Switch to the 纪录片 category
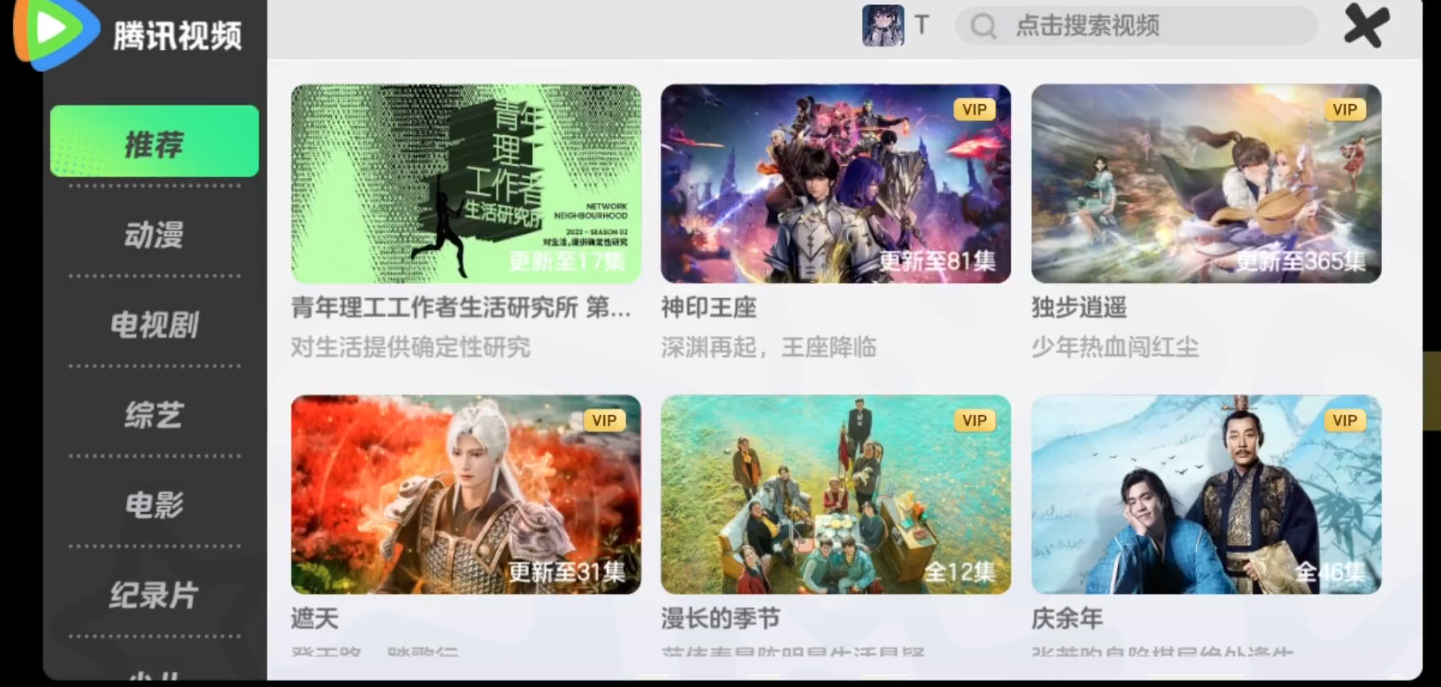The width and height of the screenshot is (1441, 687). point(154,595)
